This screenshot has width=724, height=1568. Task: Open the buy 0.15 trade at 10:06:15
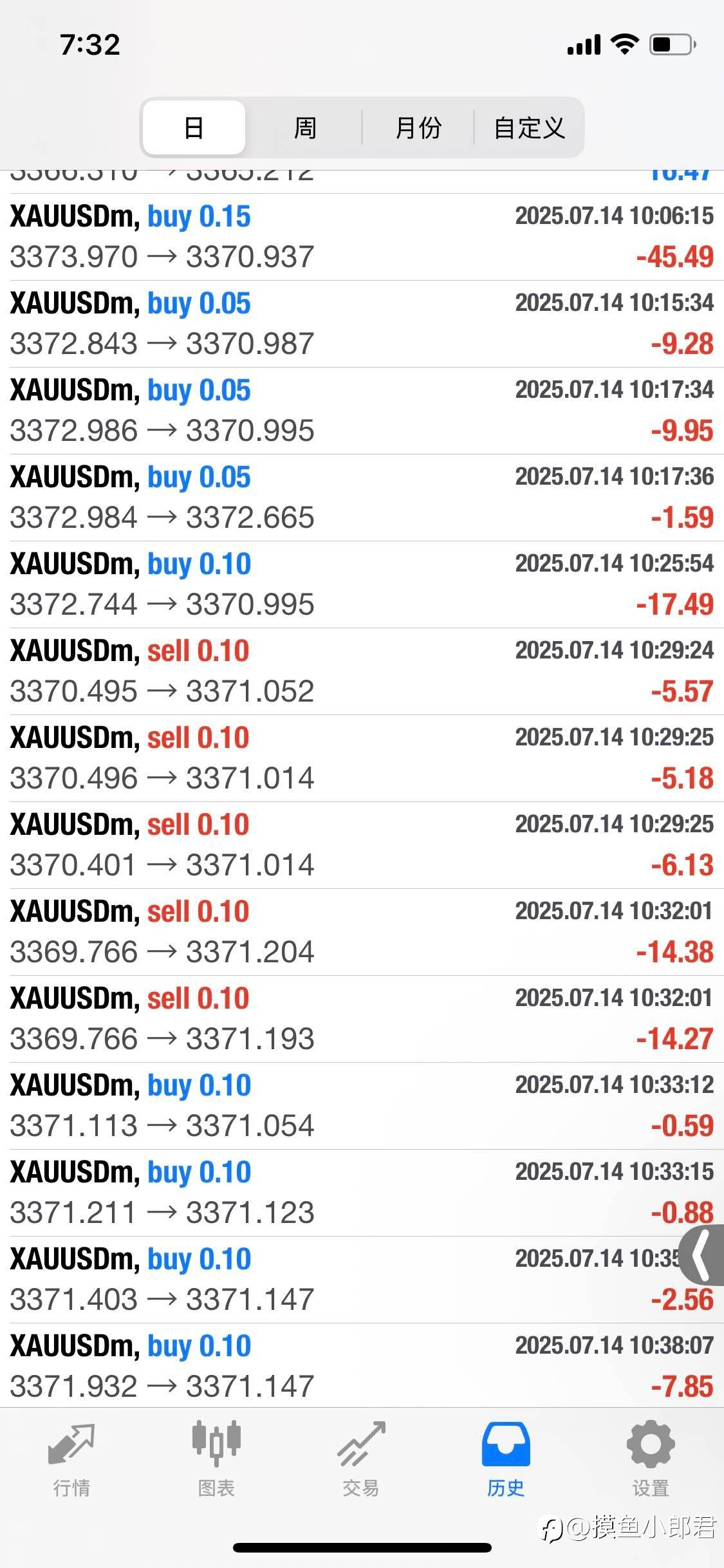click(x=362, y=237)
